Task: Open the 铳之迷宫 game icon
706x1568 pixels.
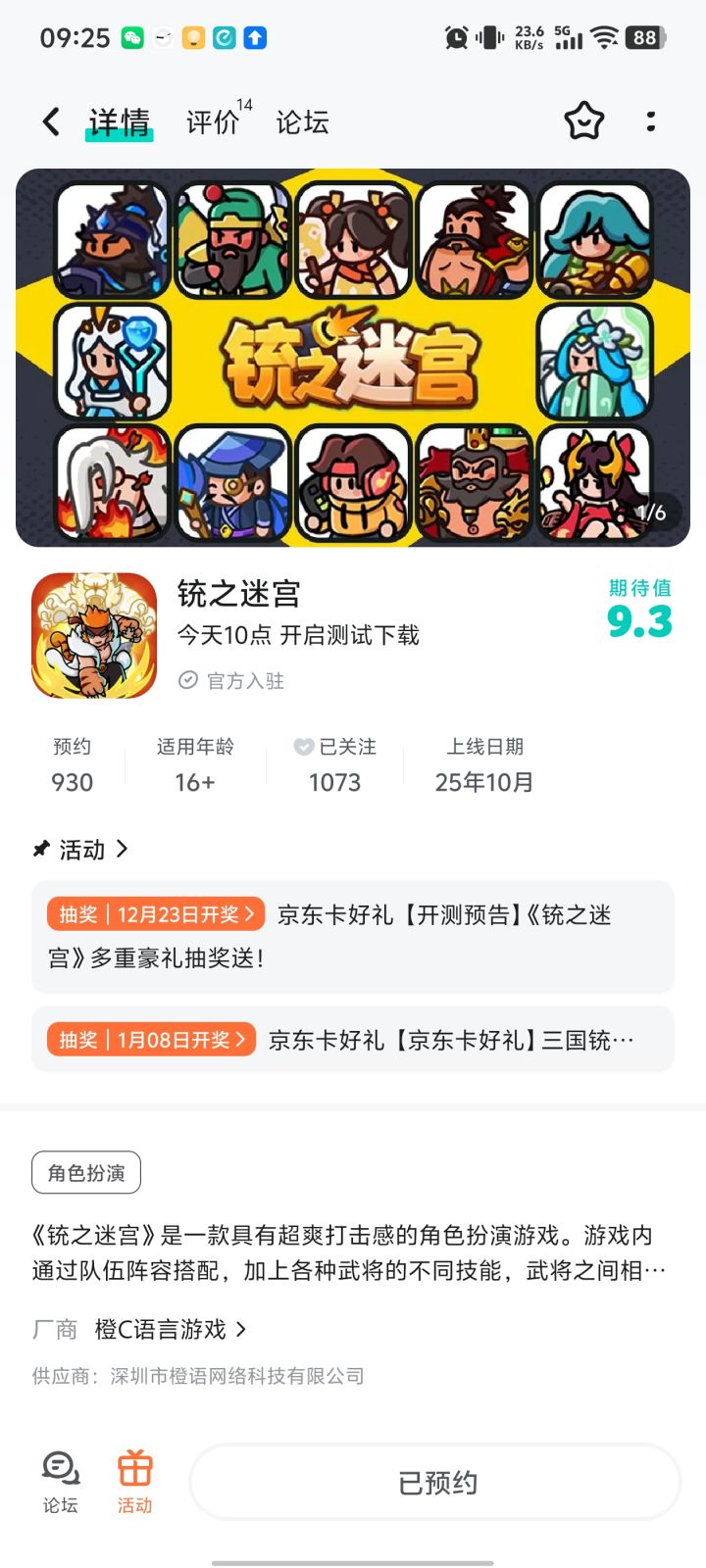Action: [93, 632]
